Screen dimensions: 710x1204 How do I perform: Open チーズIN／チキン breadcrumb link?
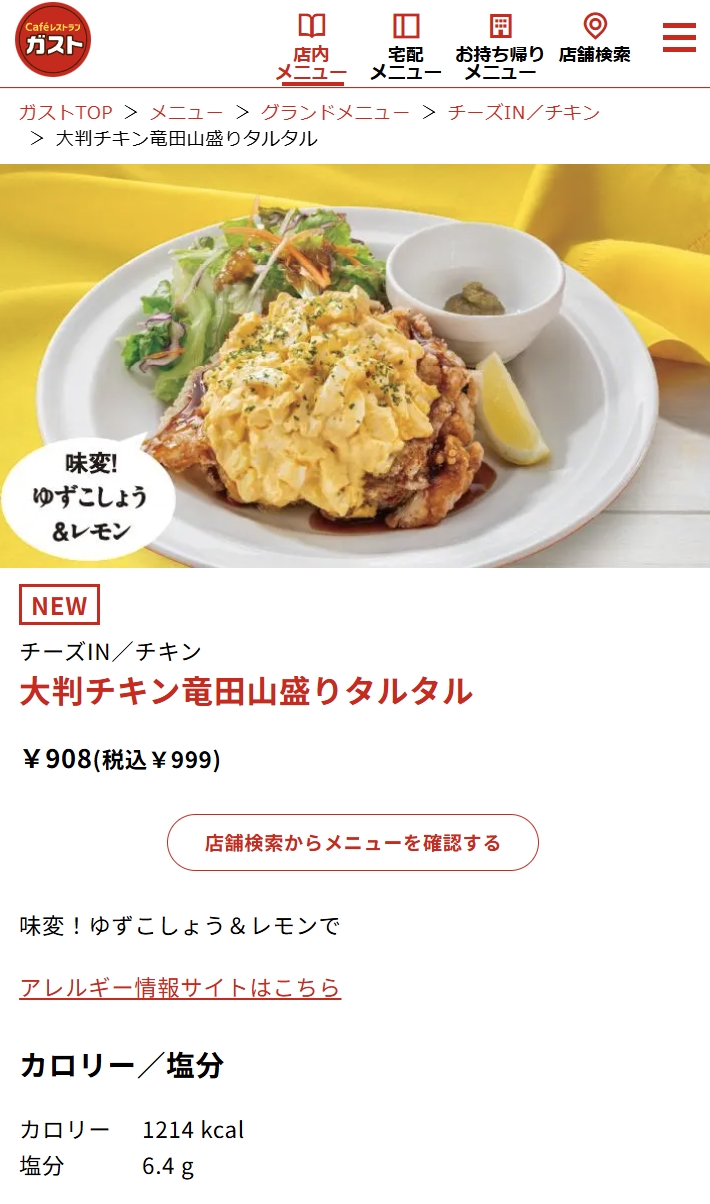pyautogui.click(x=524, y=112)
